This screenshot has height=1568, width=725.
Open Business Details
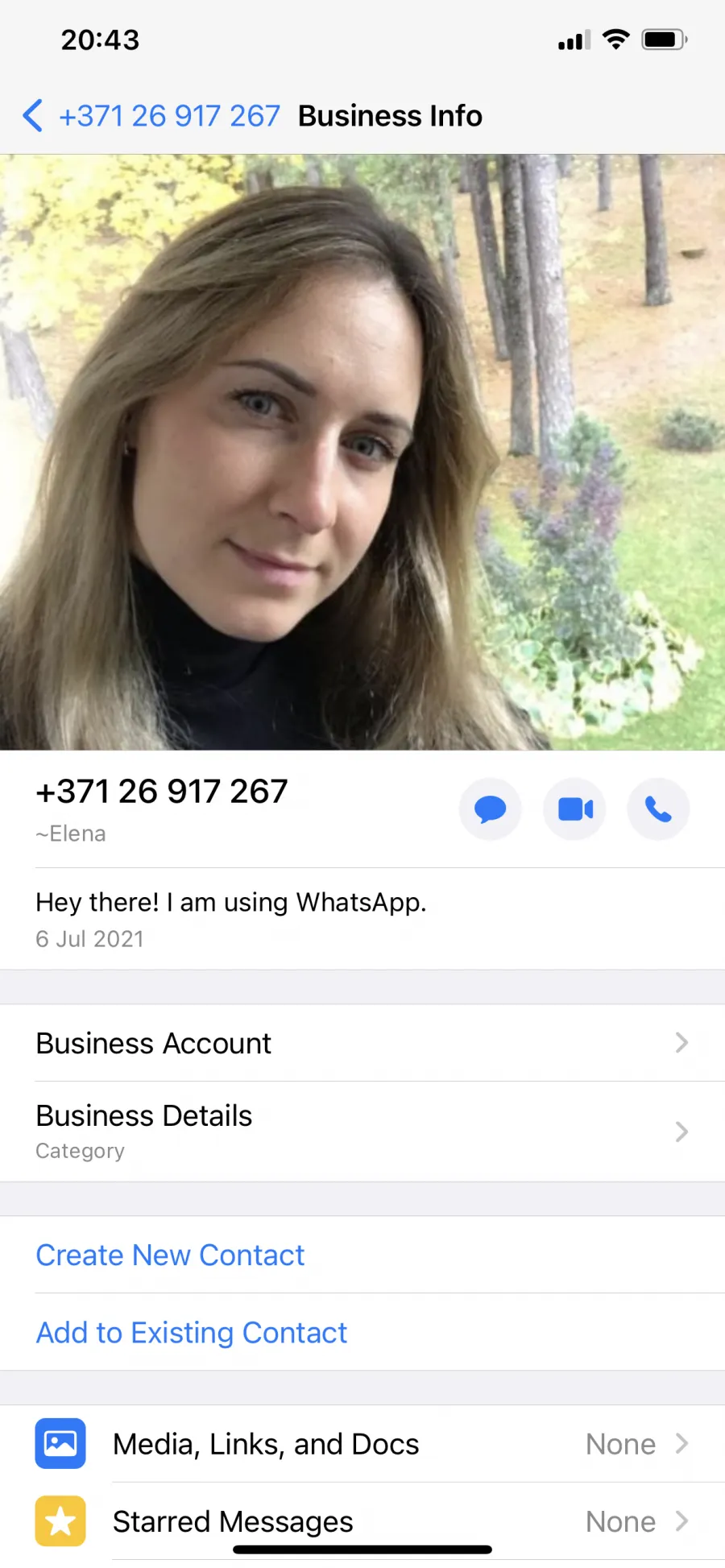pos(362,1132)
